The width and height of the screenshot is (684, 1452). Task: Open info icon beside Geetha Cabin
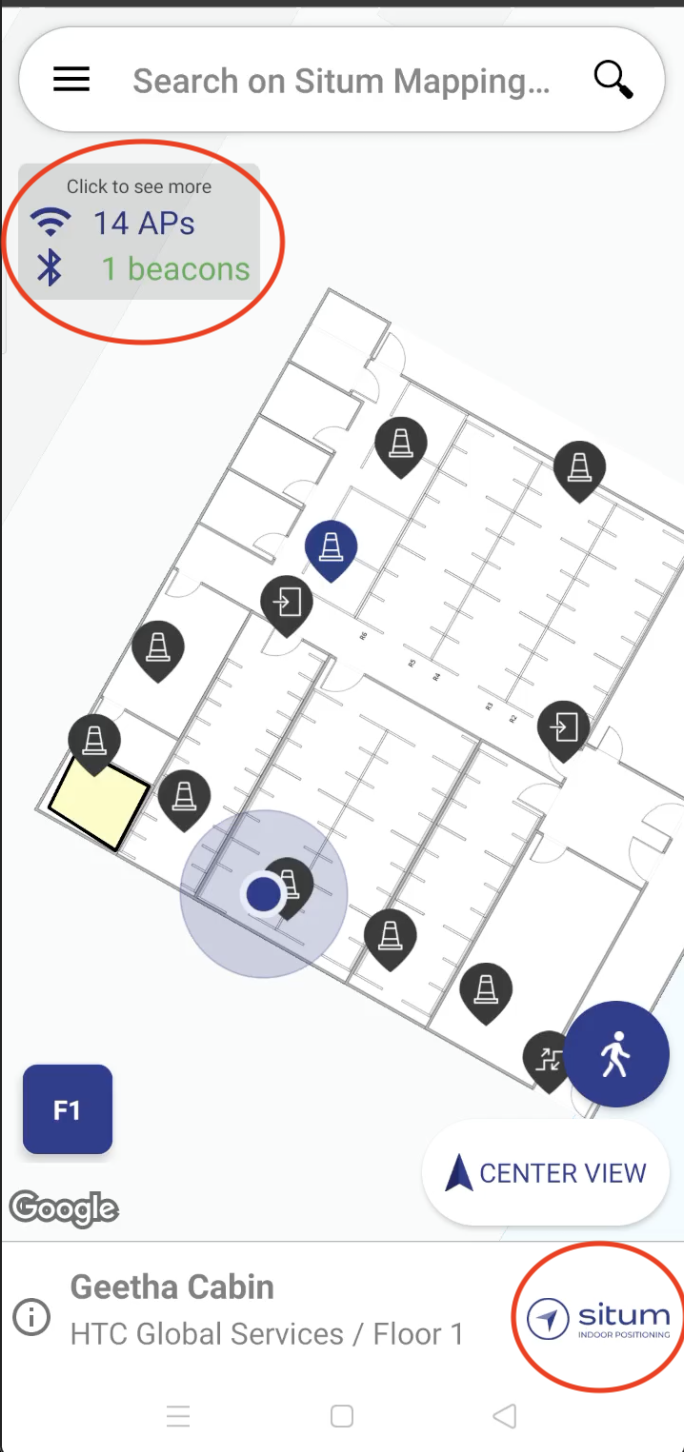pyautogui.click(x=32, y=1317)
